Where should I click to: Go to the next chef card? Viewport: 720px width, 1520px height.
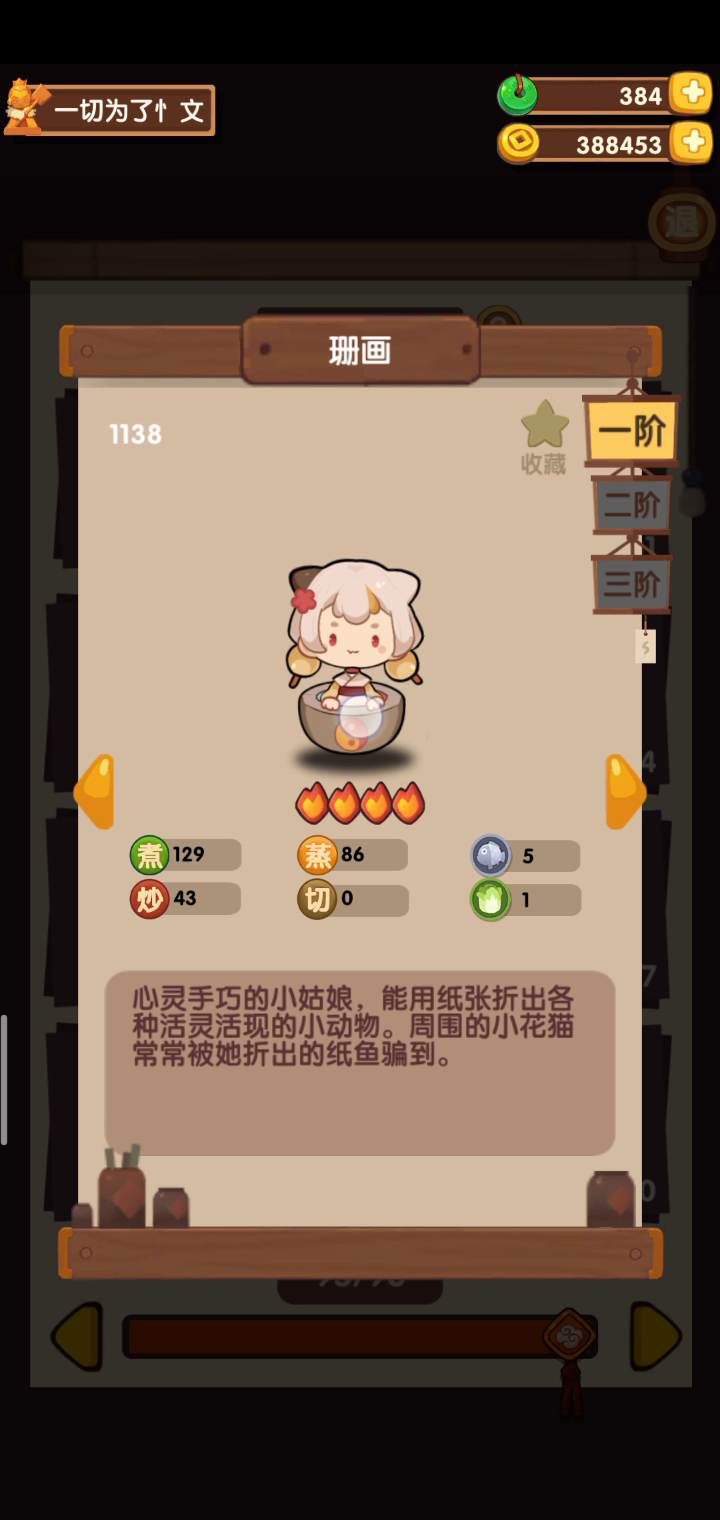(x=625, y=792)
